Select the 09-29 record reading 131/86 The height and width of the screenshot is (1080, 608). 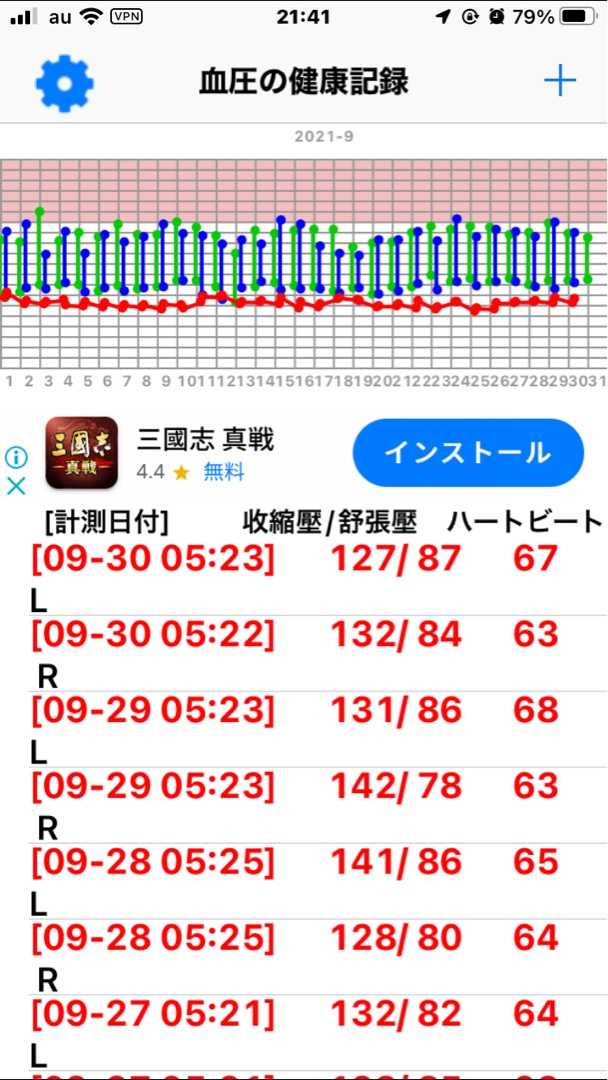tap(304, 729)
